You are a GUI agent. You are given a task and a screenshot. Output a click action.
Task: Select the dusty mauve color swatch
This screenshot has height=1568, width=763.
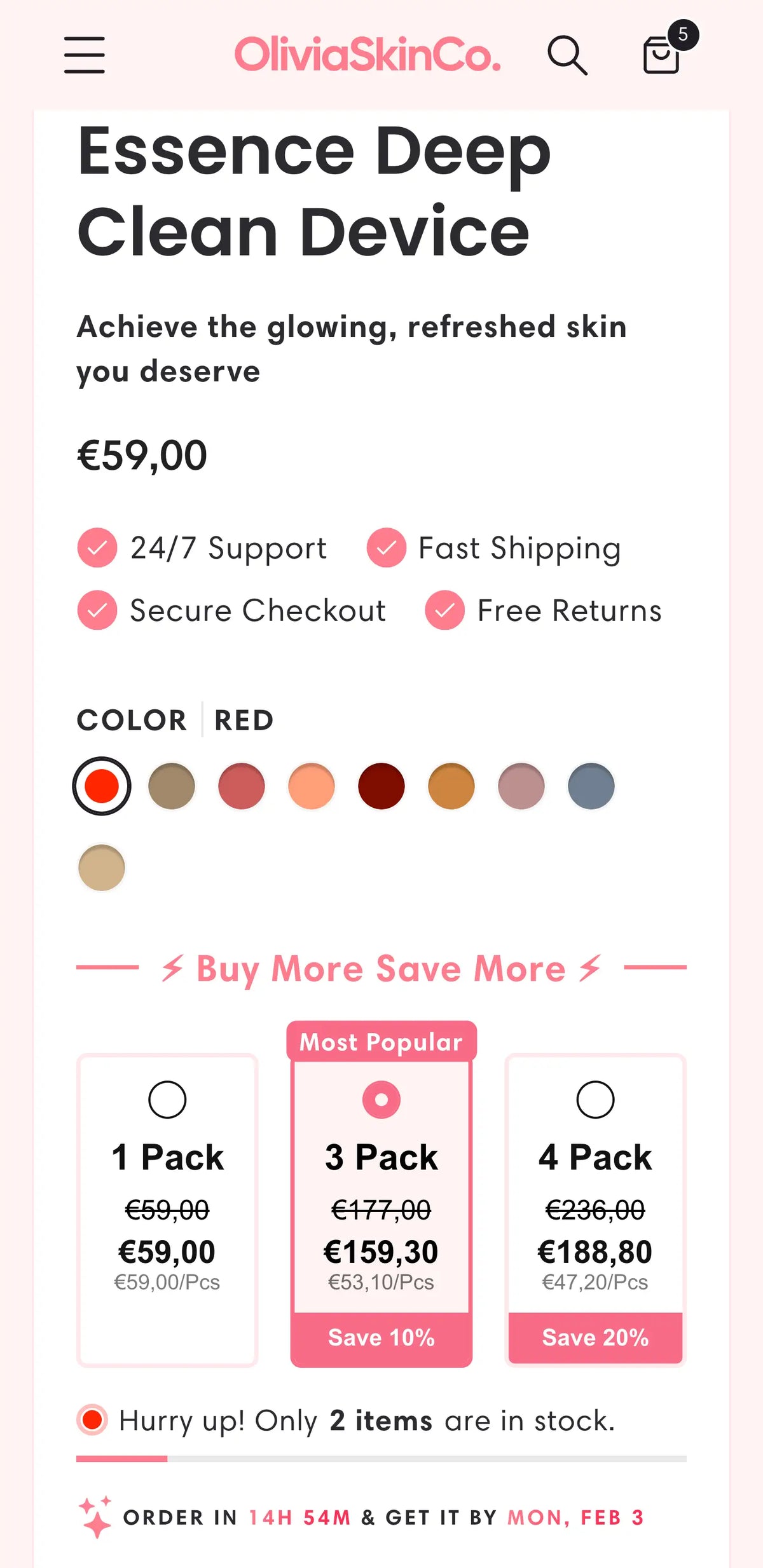[521, 786]
